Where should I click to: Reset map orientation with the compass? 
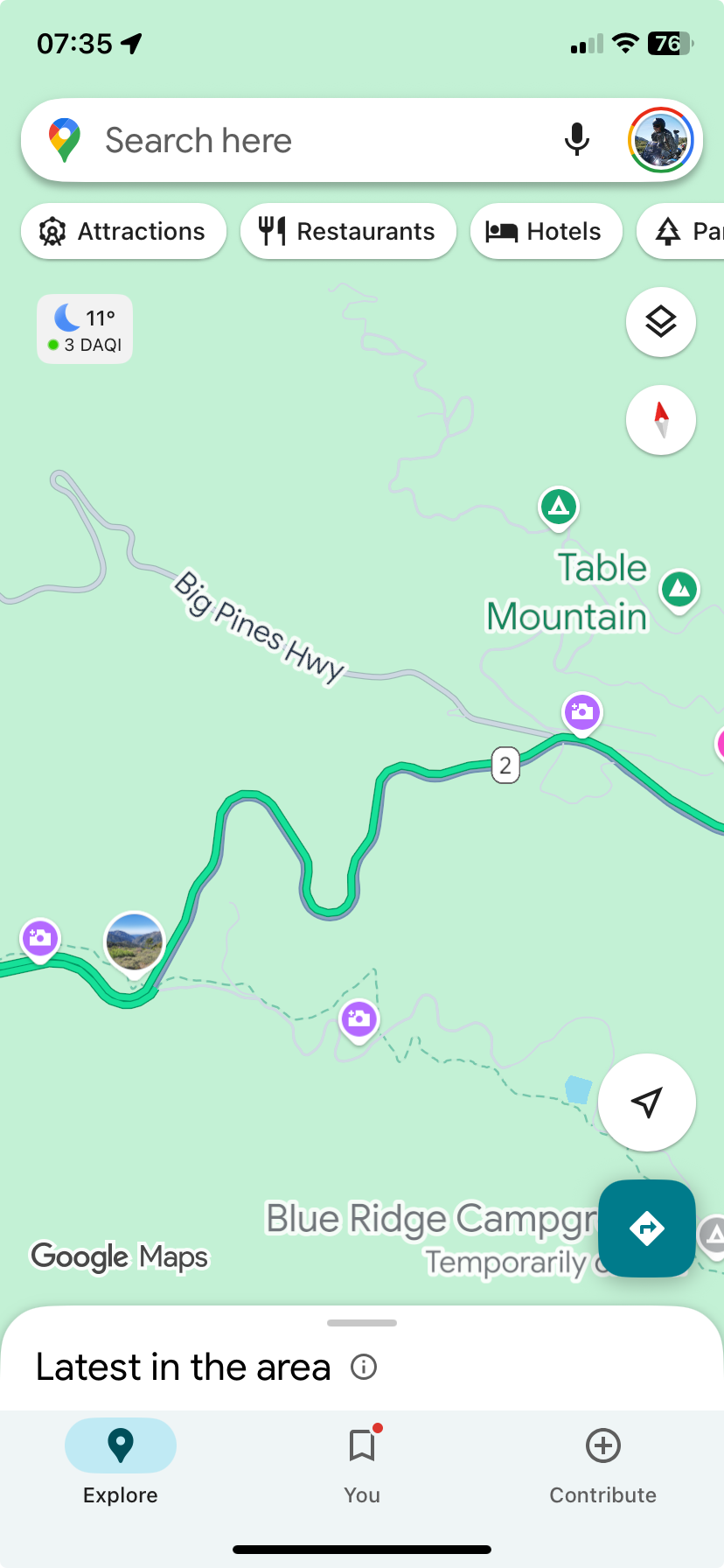661,420
